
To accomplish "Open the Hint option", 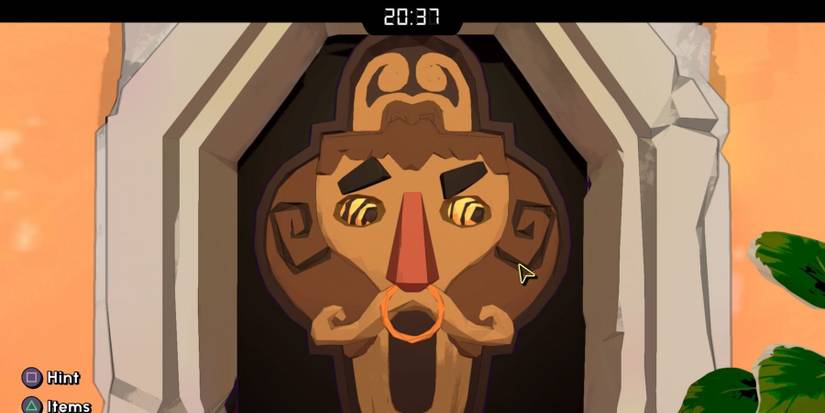I will 50,378.
